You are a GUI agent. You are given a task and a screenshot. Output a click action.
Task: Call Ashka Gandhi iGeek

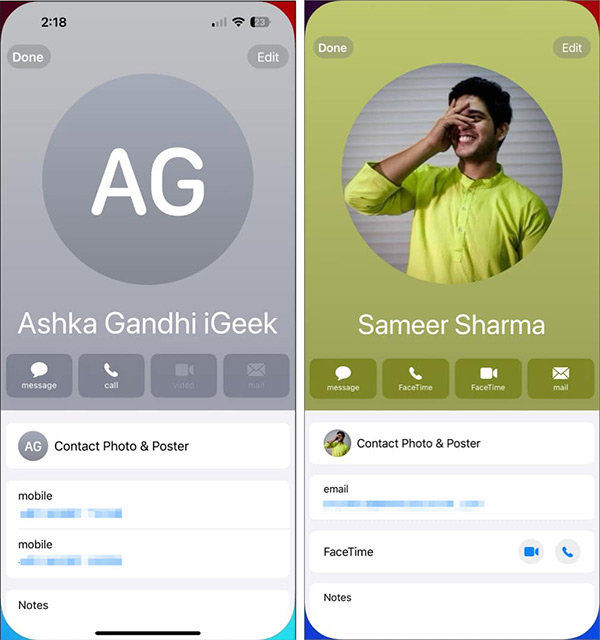(x=111, y=376)
